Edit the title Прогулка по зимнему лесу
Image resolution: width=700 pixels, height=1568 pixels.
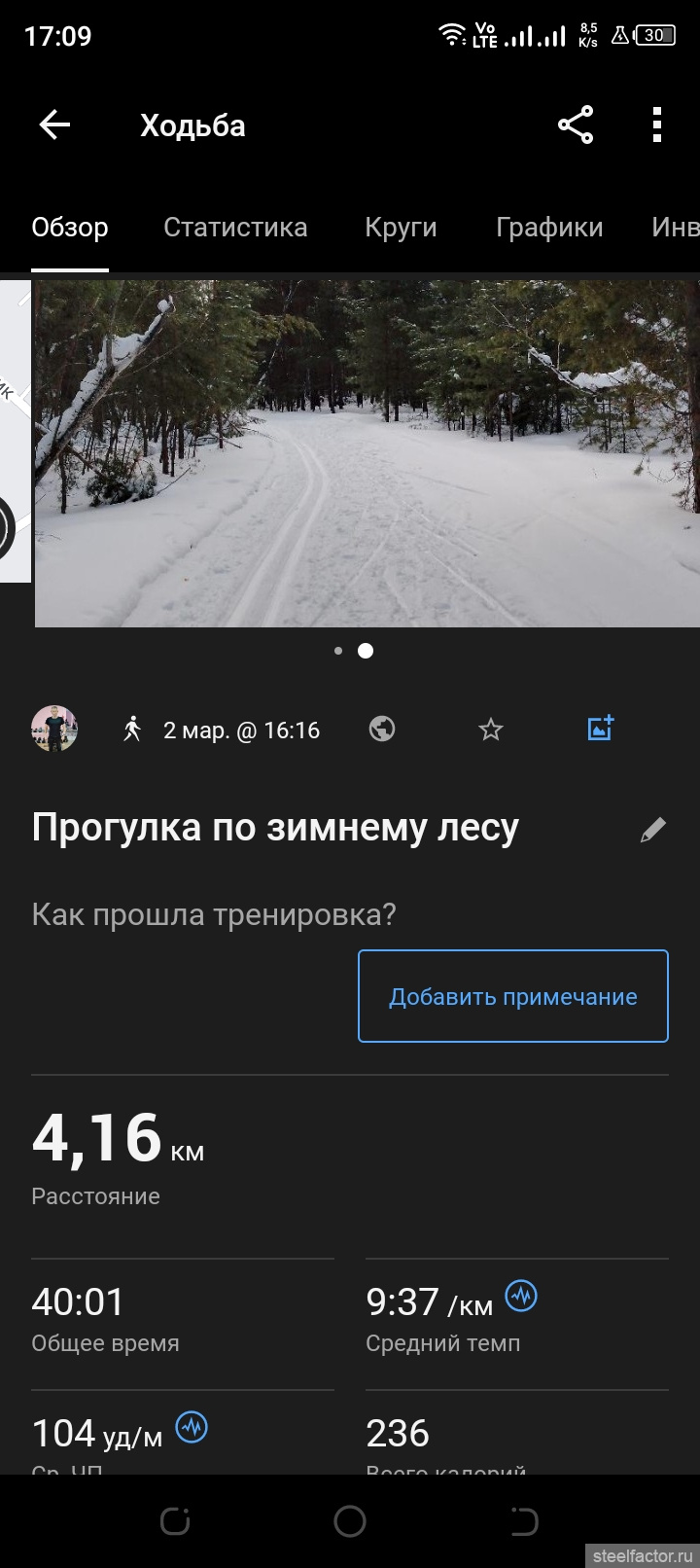653,830
